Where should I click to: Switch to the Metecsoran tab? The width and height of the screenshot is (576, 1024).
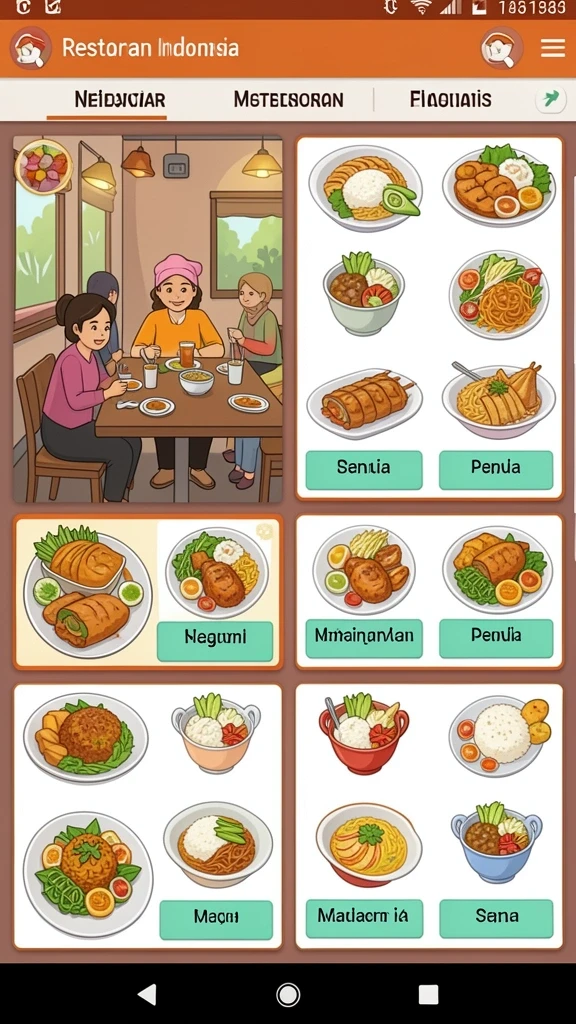(x=288, y=99)
